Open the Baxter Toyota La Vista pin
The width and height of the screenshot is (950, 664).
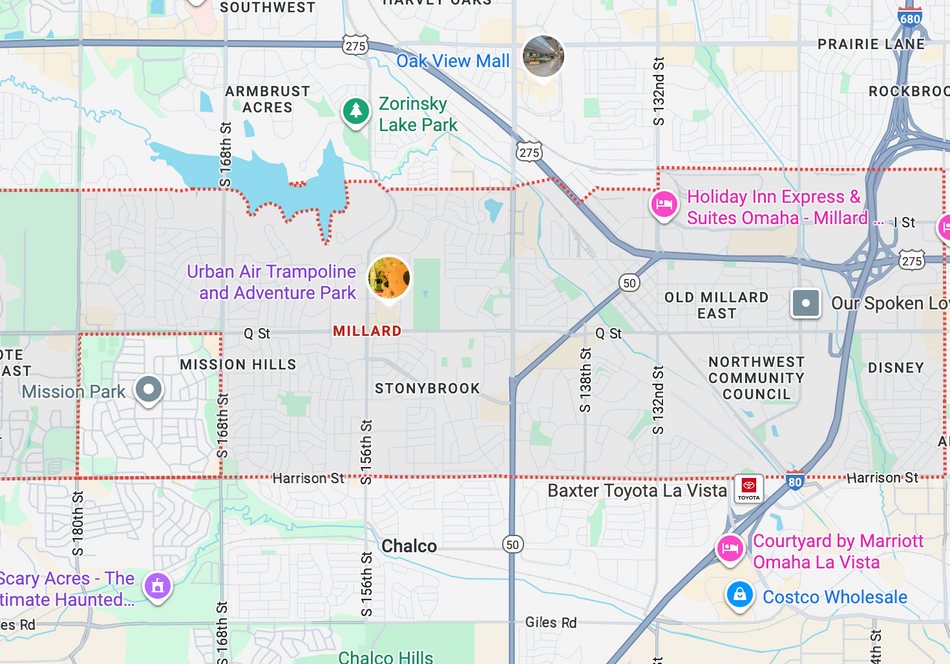748,489
